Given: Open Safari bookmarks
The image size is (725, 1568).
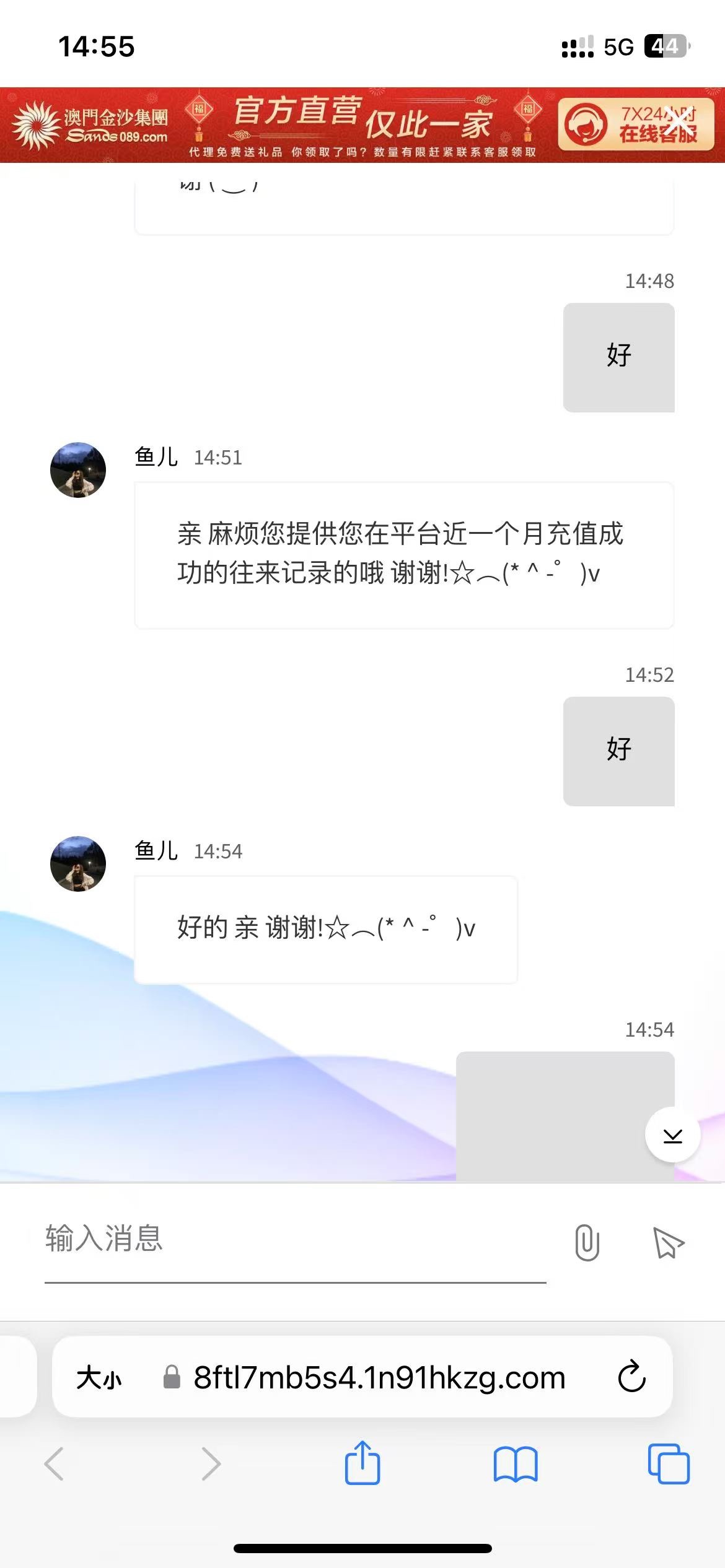Looking at the screenshot, I should [516, 1464].
